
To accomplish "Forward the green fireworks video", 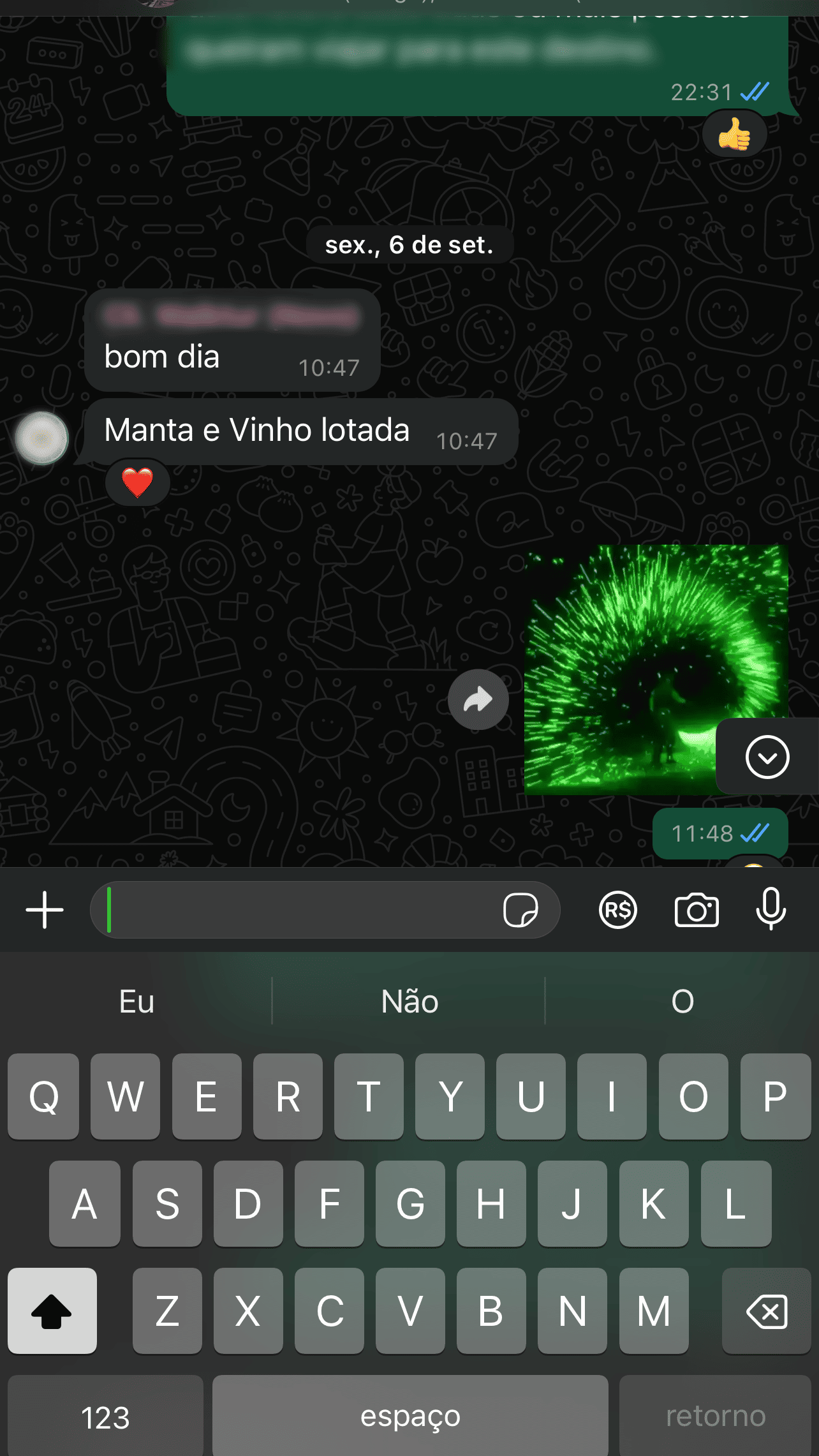I will pos(478,699).
